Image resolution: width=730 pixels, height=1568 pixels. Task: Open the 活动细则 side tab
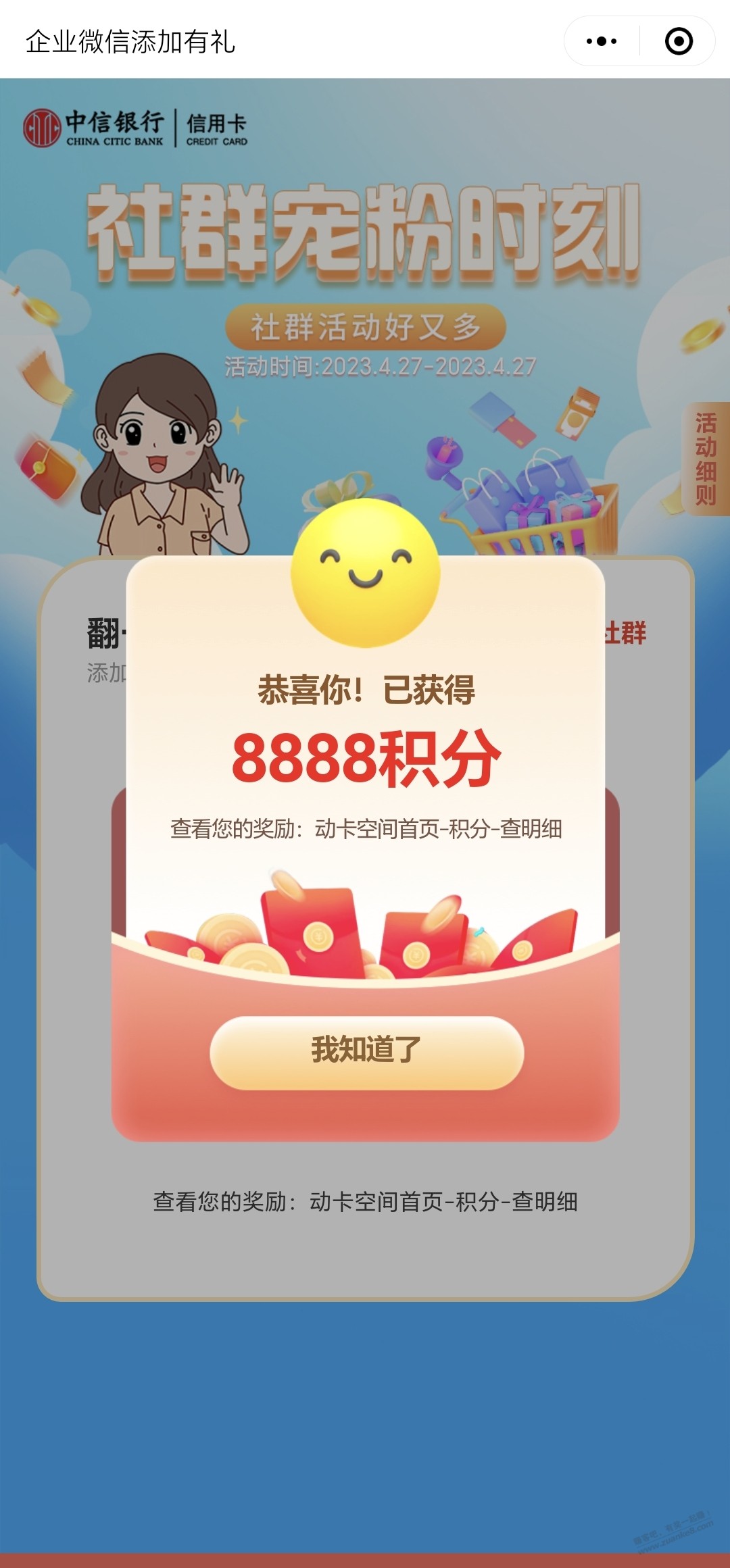click(x=706, y=459)
